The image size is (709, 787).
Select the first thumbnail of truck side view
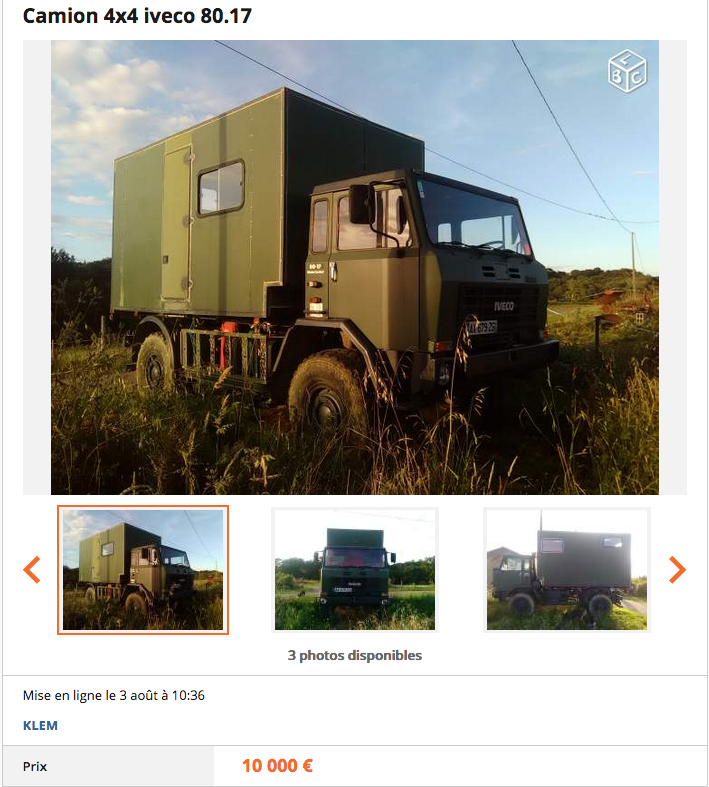click(x=143, y=570)
